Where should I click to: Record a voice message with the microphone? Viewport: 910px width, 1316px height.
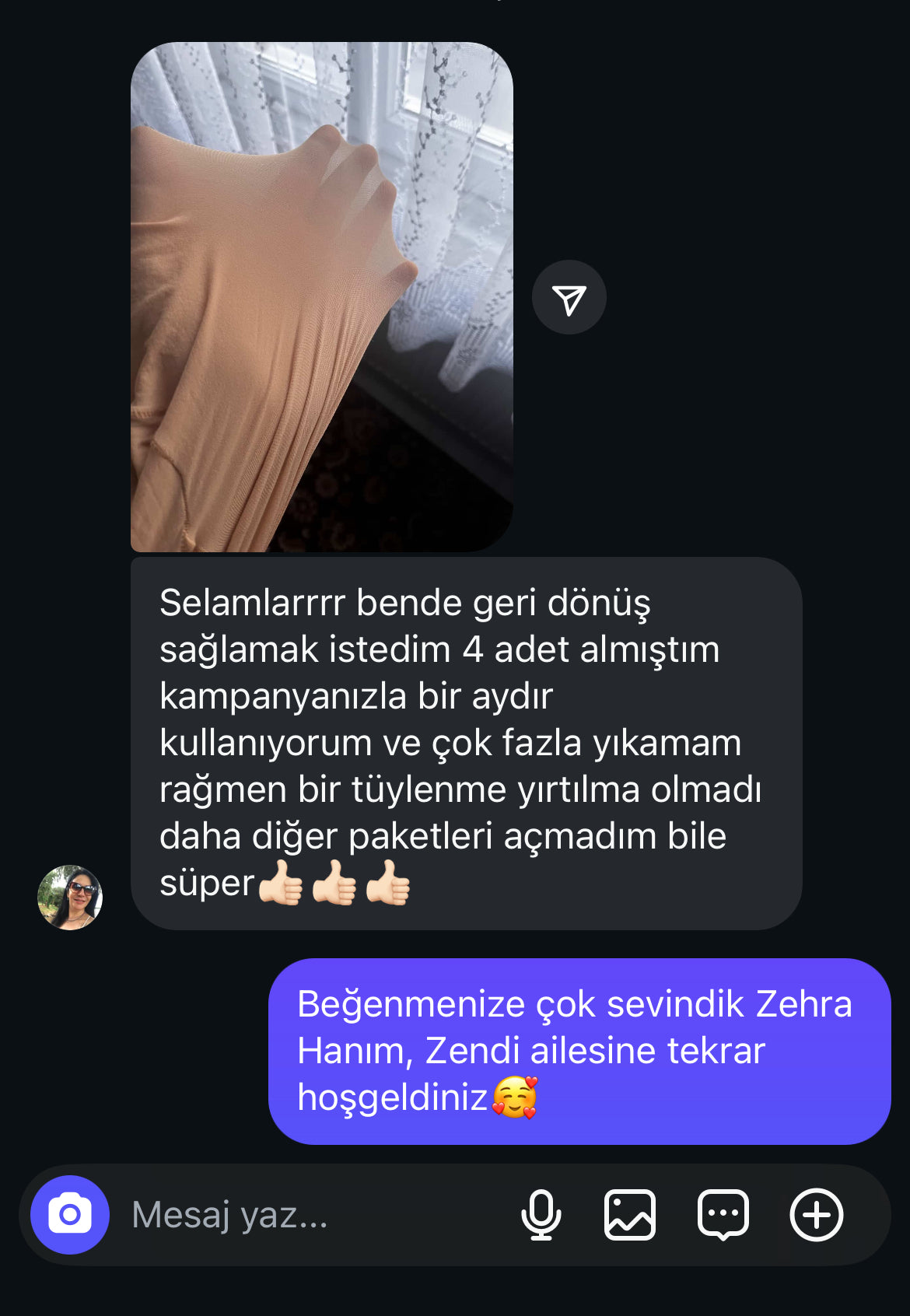pyautogui.click(x=541, y=1214)
